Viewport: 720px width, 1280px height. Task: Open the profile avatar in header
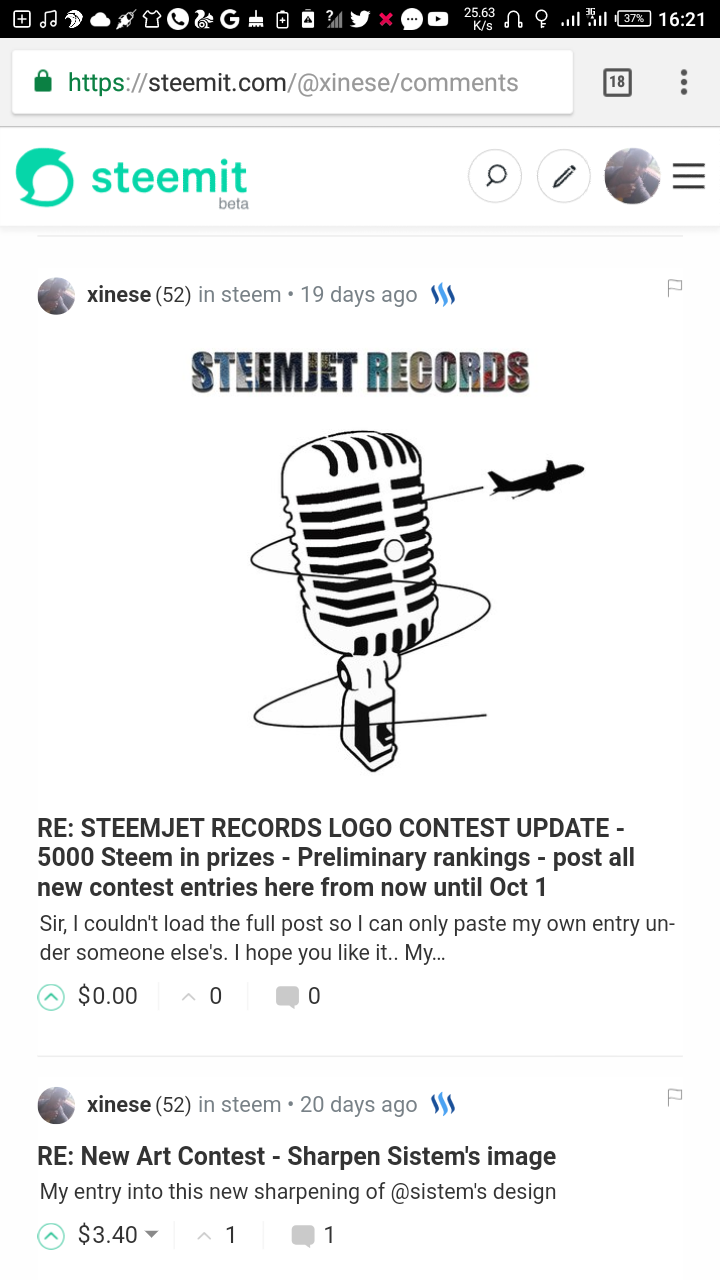[632, 177]
